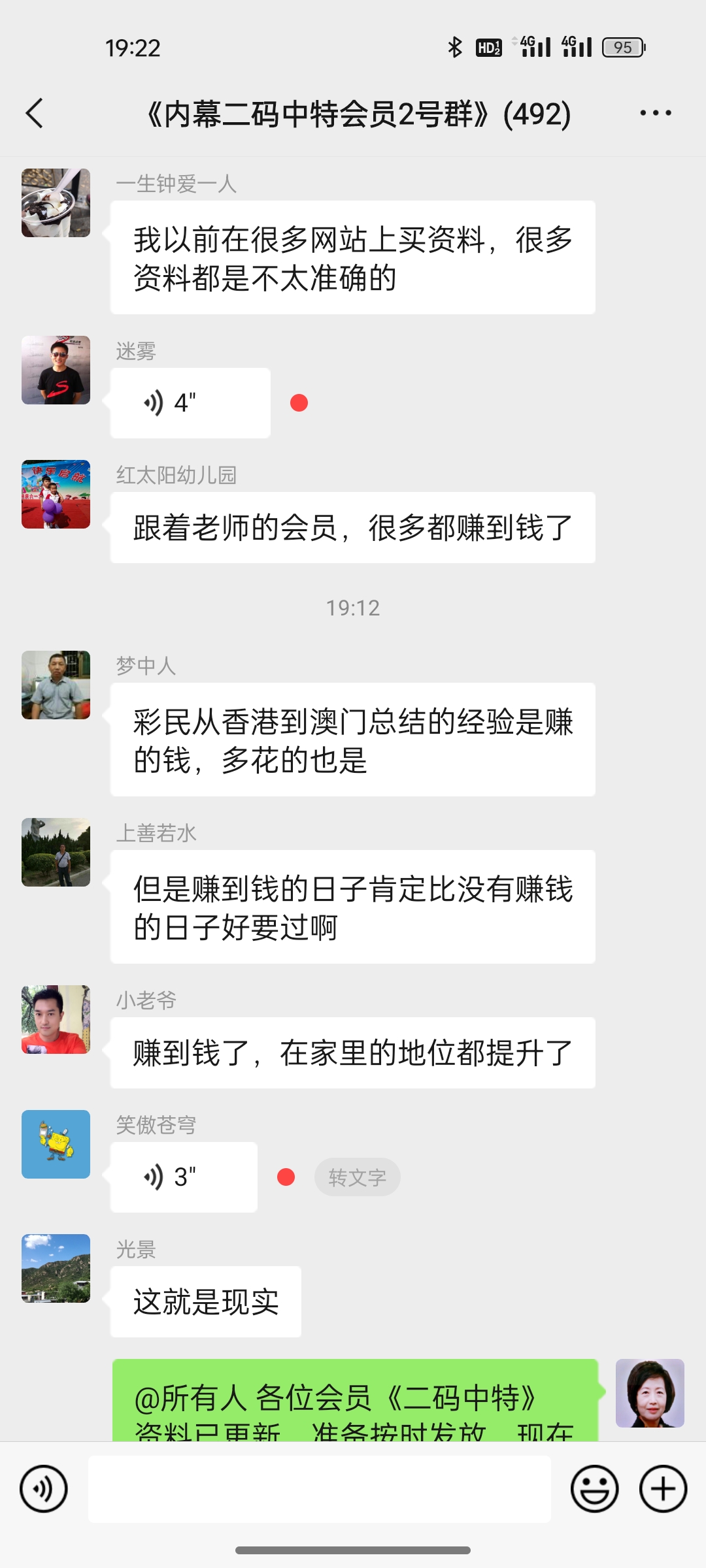The width and height of the screenshot is (706, 1568).
Task: Open the plus attachment menu
Action: [x=663, y=1490]
